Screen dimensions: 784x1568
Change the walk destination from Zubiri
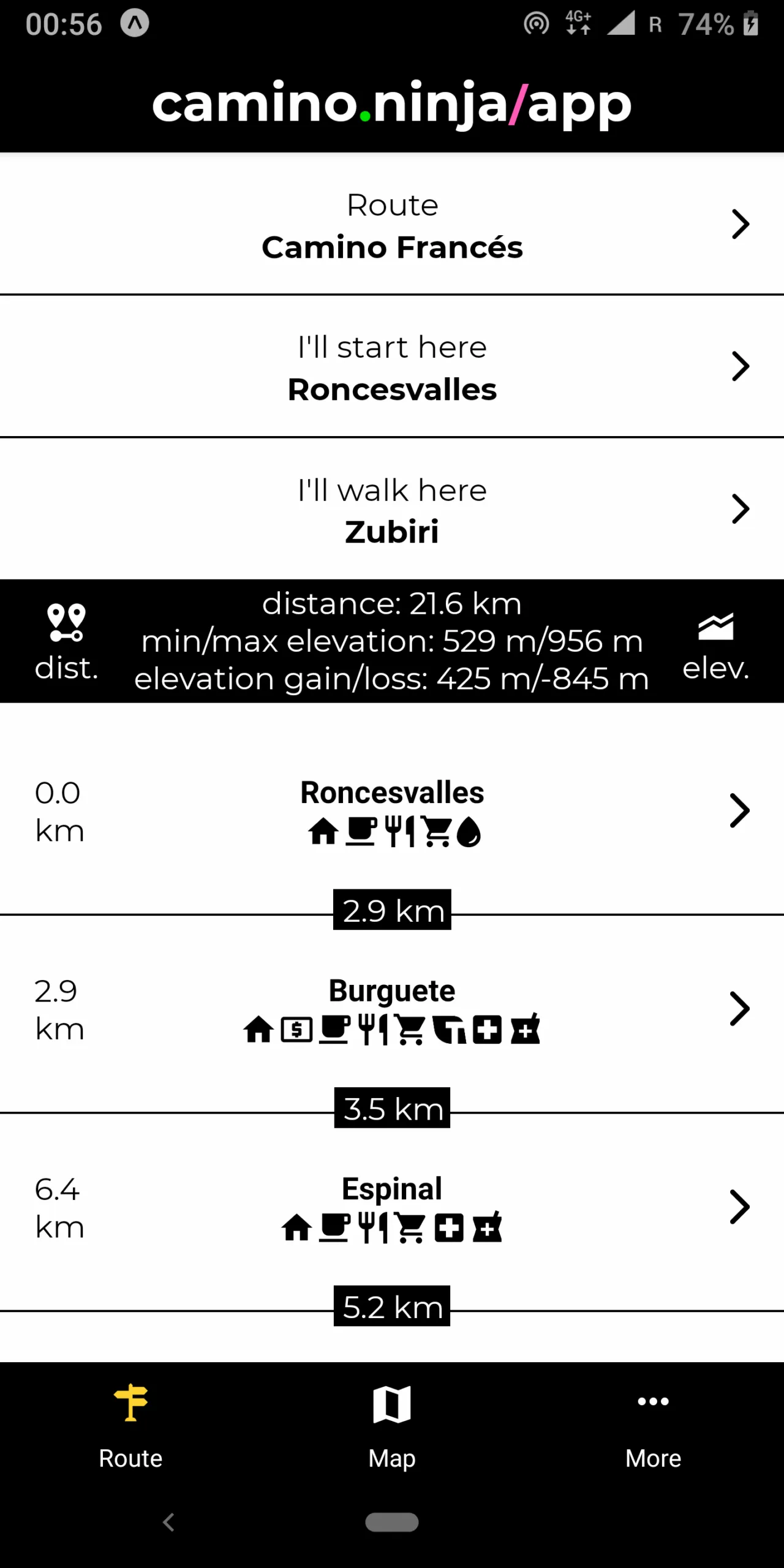(x=392, y=510)
